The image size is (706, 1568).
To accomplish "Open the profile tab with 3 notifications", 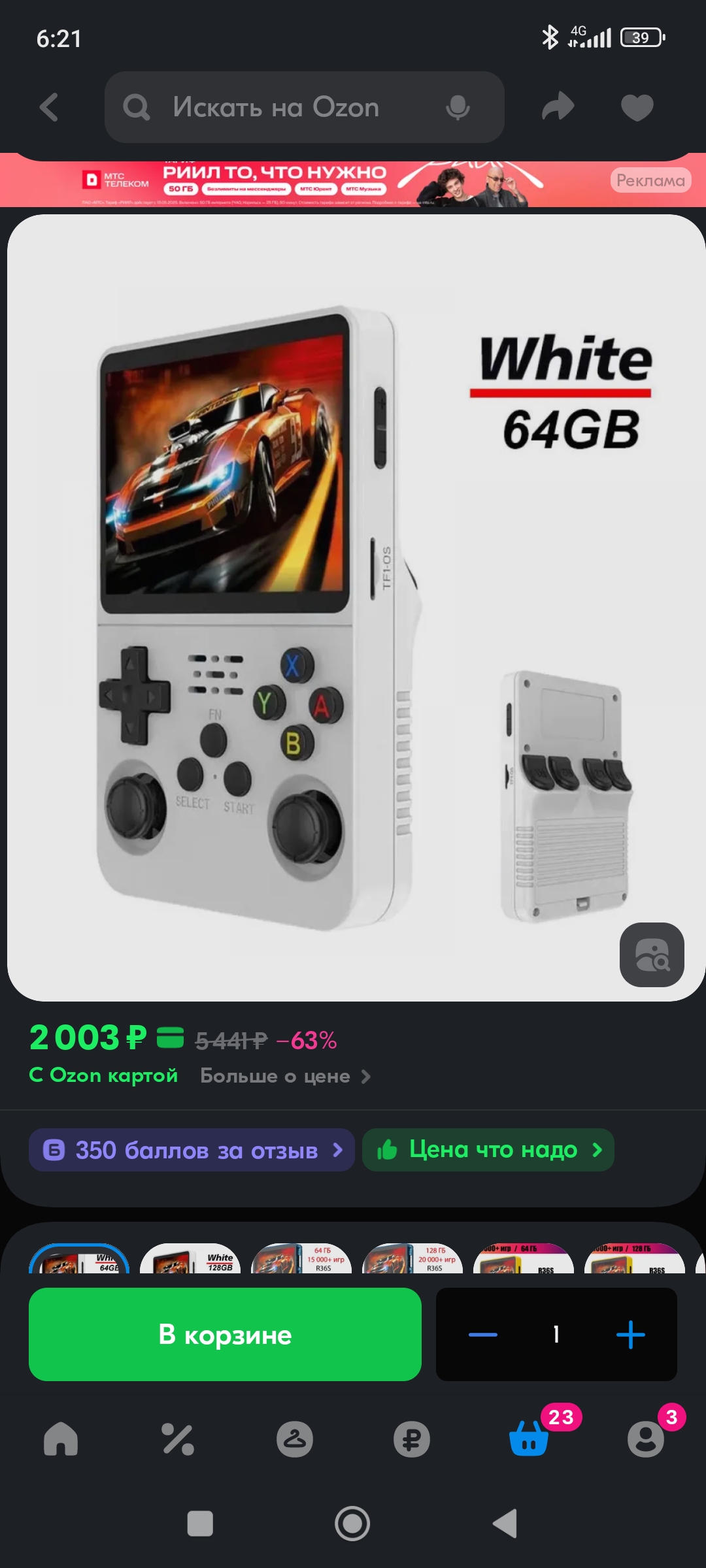I will point(646,1439).
